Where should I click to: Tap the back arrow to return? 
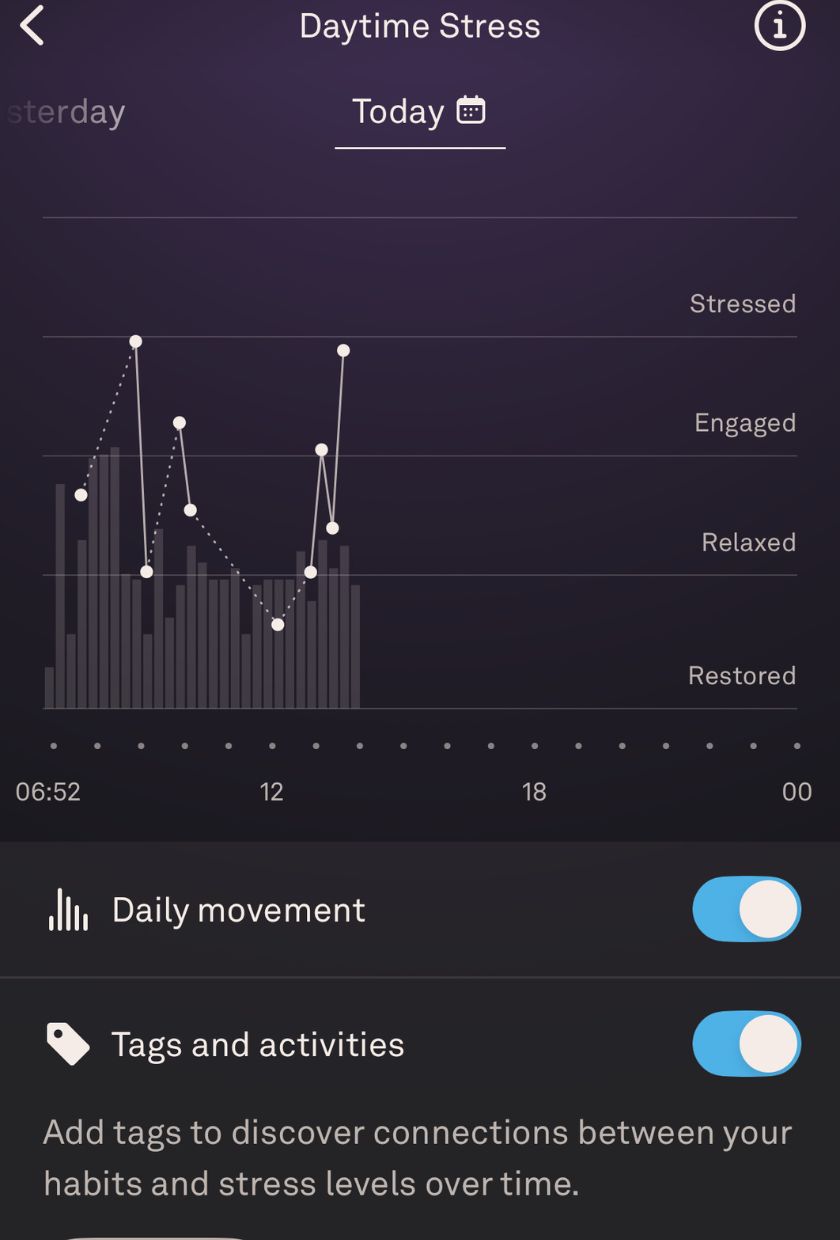(32, 26)
